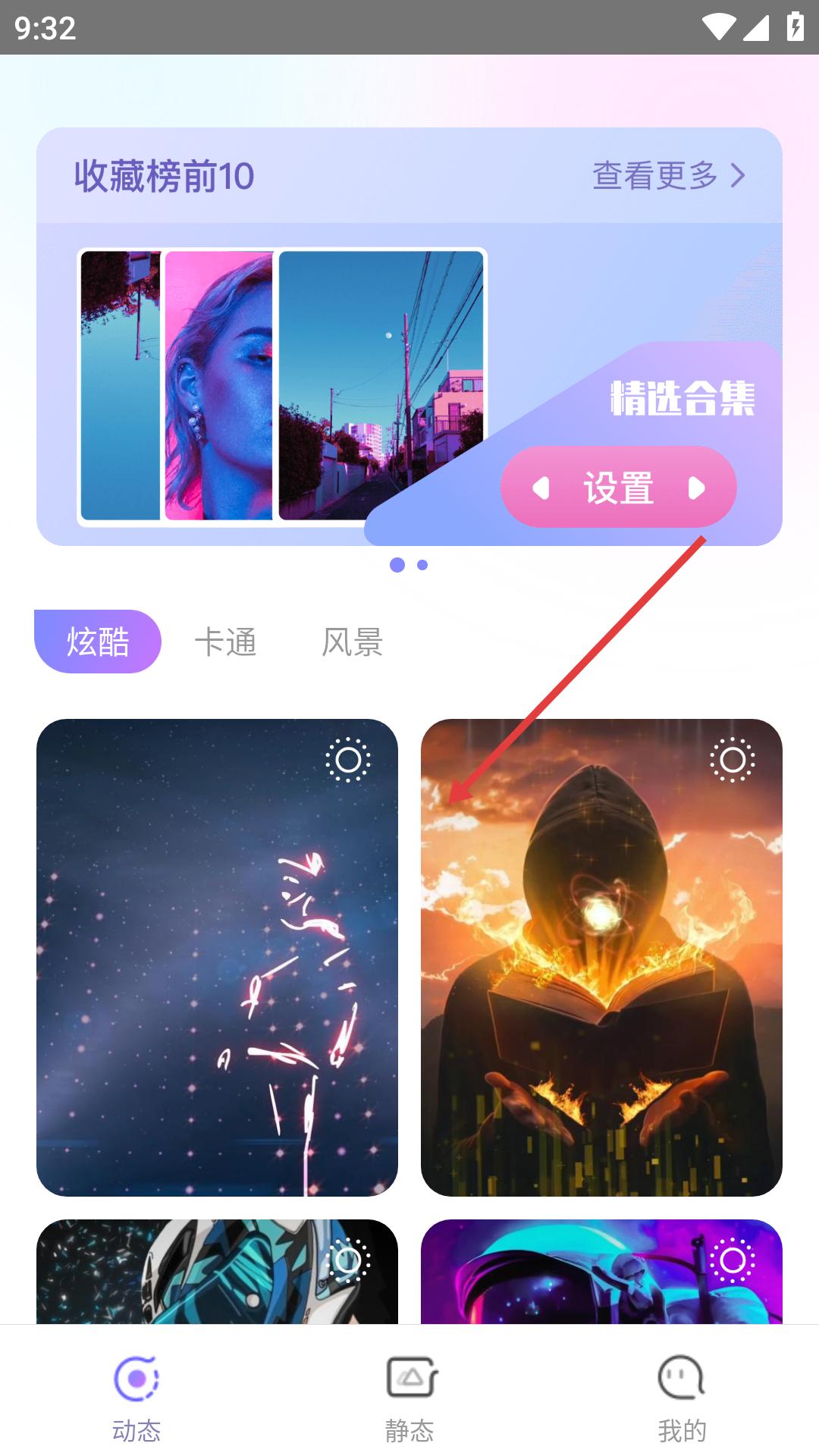
Task: Tap the pink 设置 button
Action: [x=619, y=487]
